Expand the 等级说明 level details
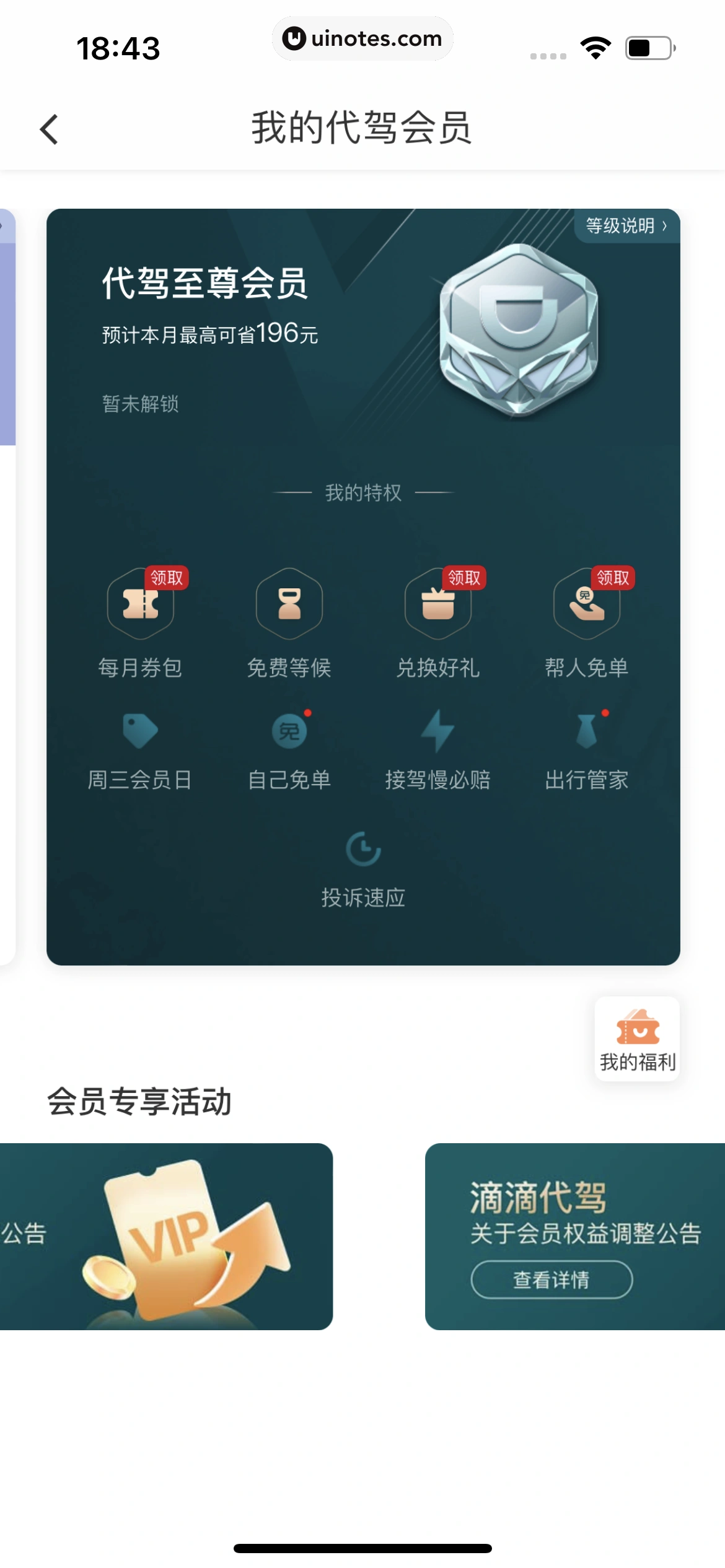The width and height of the screenshot is (725, 1568). point(626,227)
